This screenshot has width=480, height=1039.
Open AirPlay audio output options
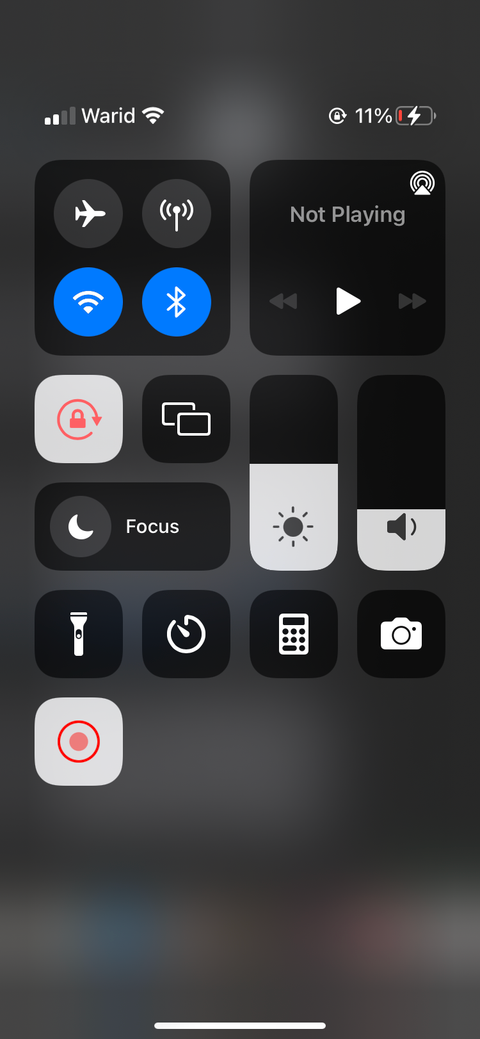pos(421,184)
